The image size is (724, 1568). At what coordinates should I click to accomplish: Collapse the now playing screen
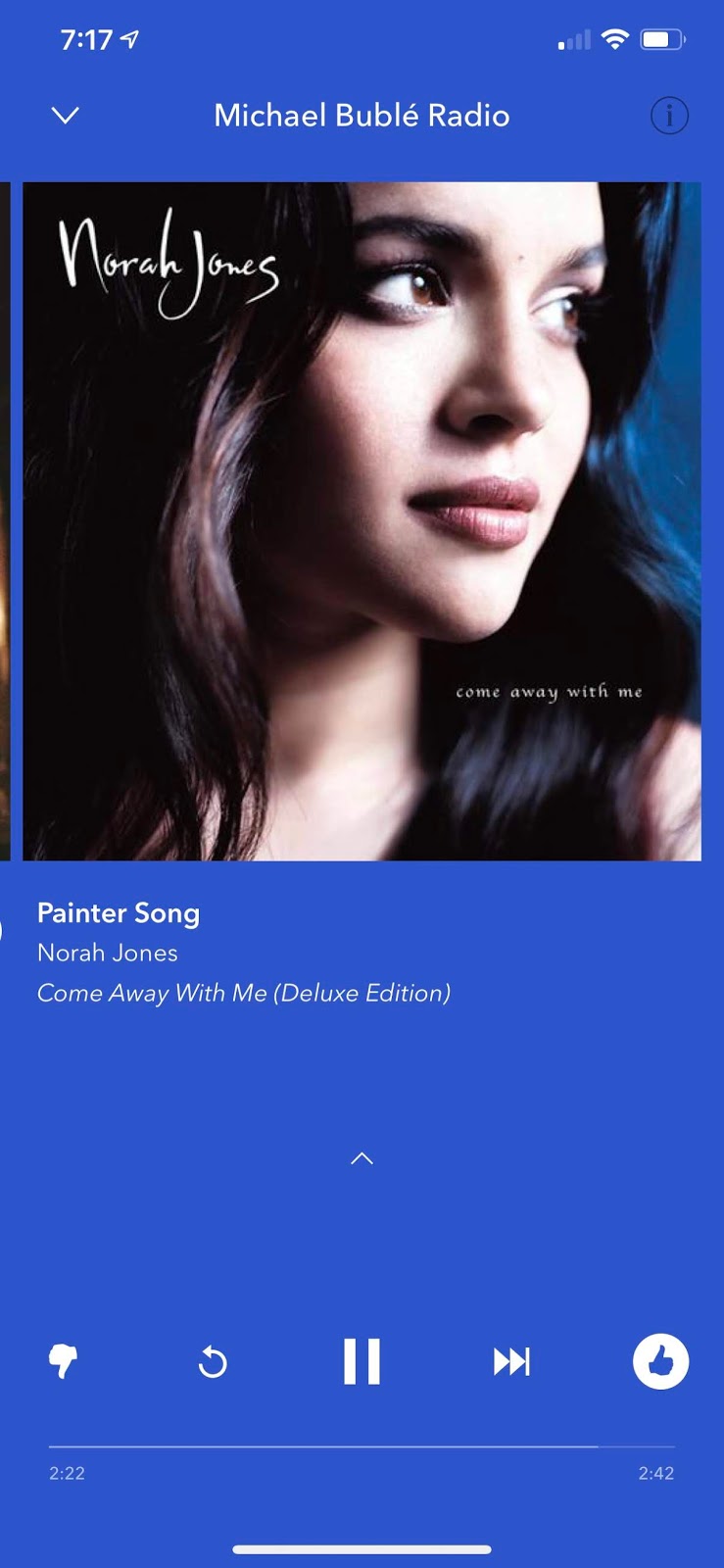(65, 116)
